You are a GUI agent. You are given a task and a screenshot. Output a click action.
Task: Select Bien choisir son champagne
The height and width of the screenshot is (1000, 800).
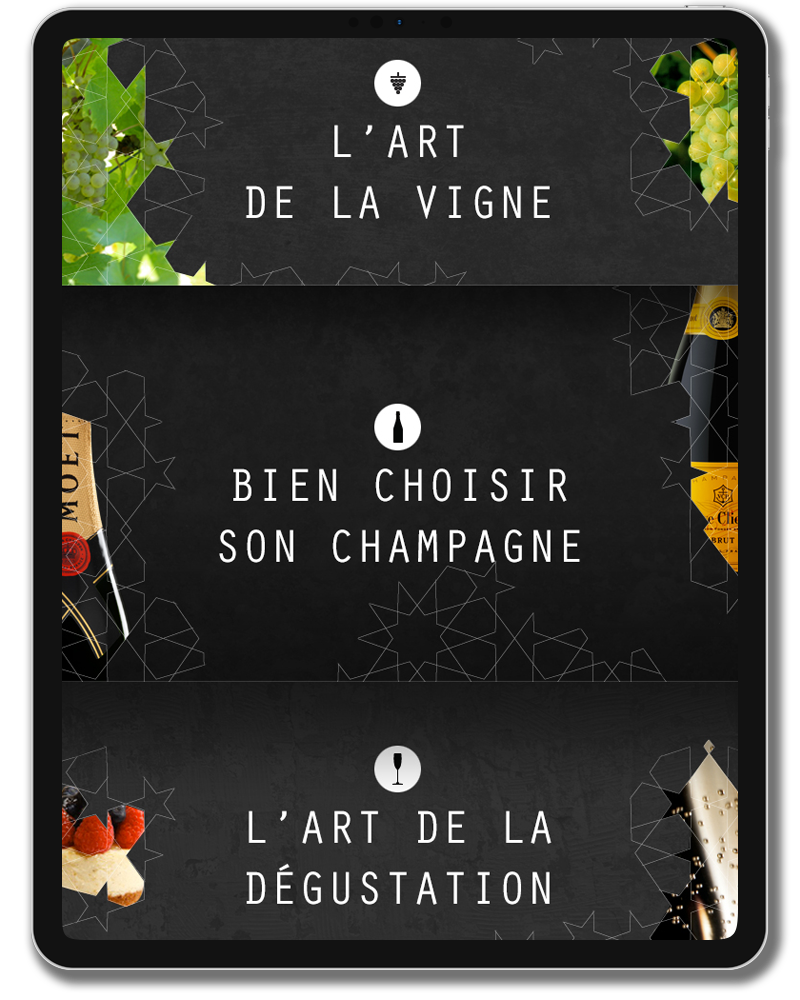click(x=399, y=517)
